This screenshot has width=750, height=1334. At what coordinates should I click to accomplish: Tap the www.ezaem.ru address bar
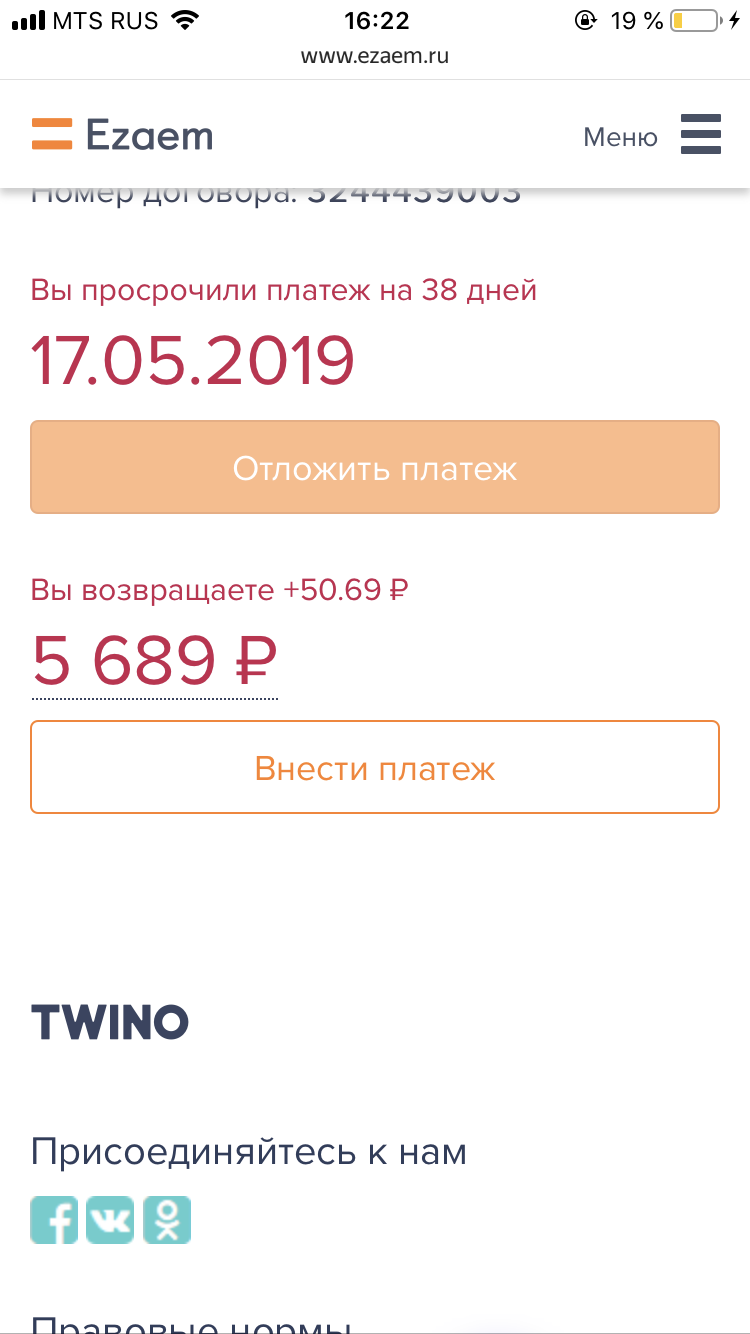pyautogui.click(x=375, y=57)
